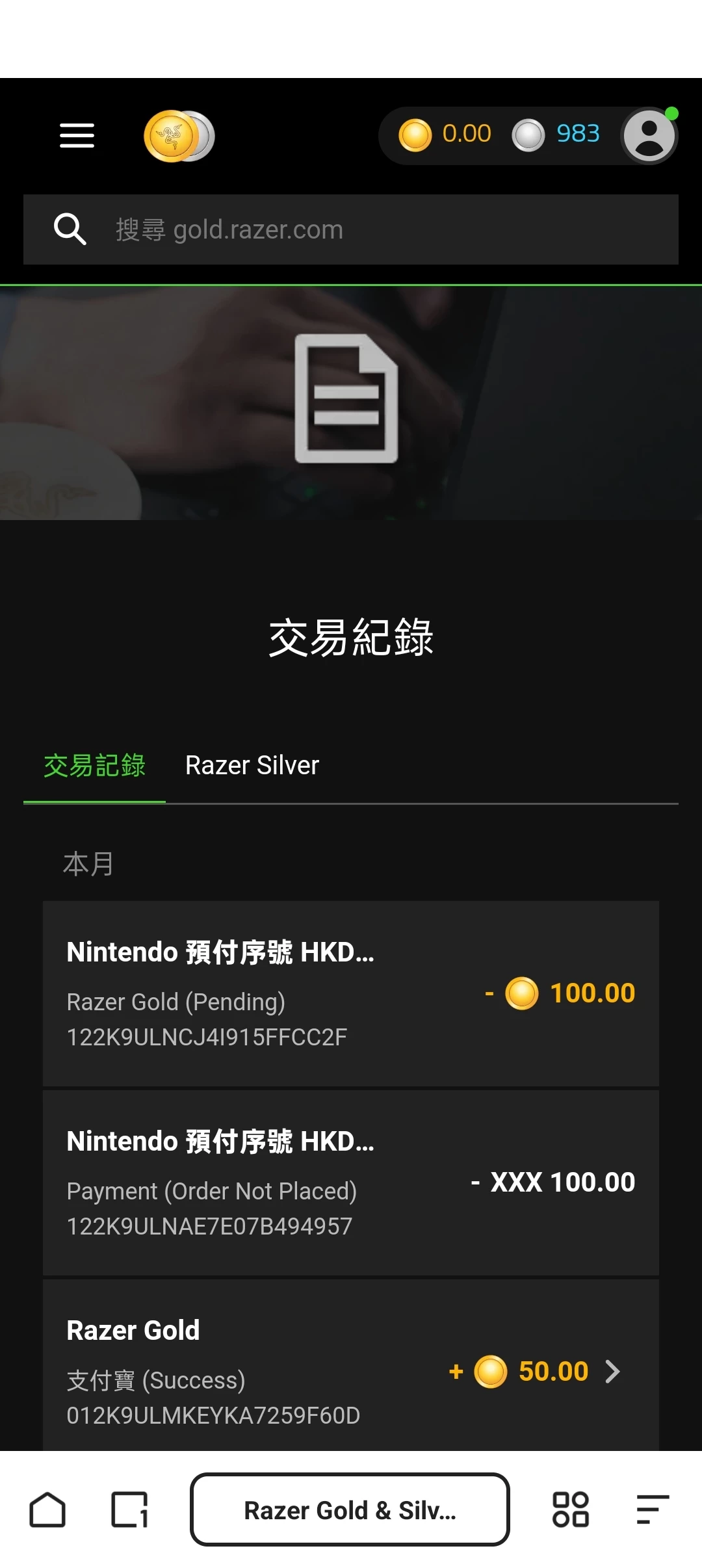Go to the browser home page
Image resolution: width=702 pixels, height=1568 pixels.
[x=47, y=1509]
